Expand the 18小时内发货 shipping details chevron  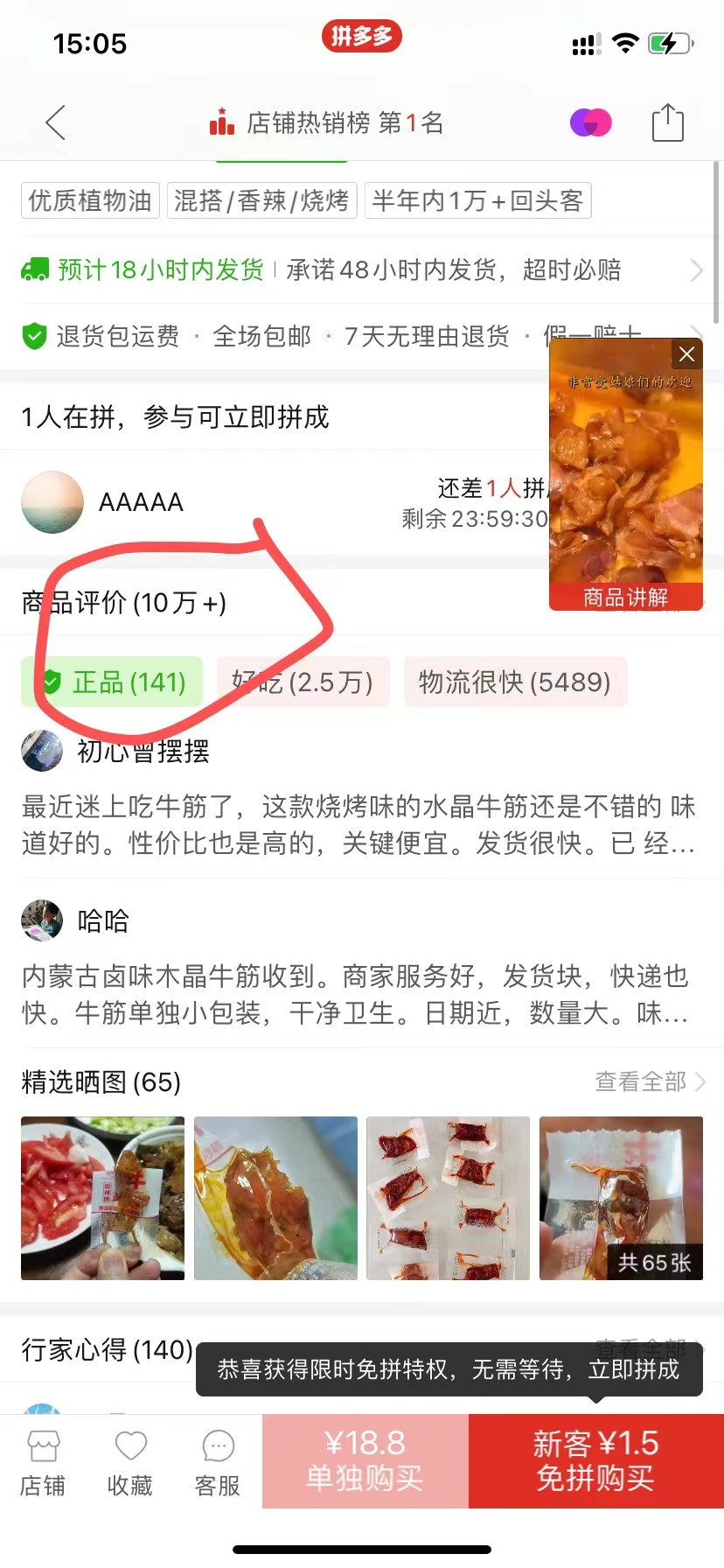pos(695,271)
